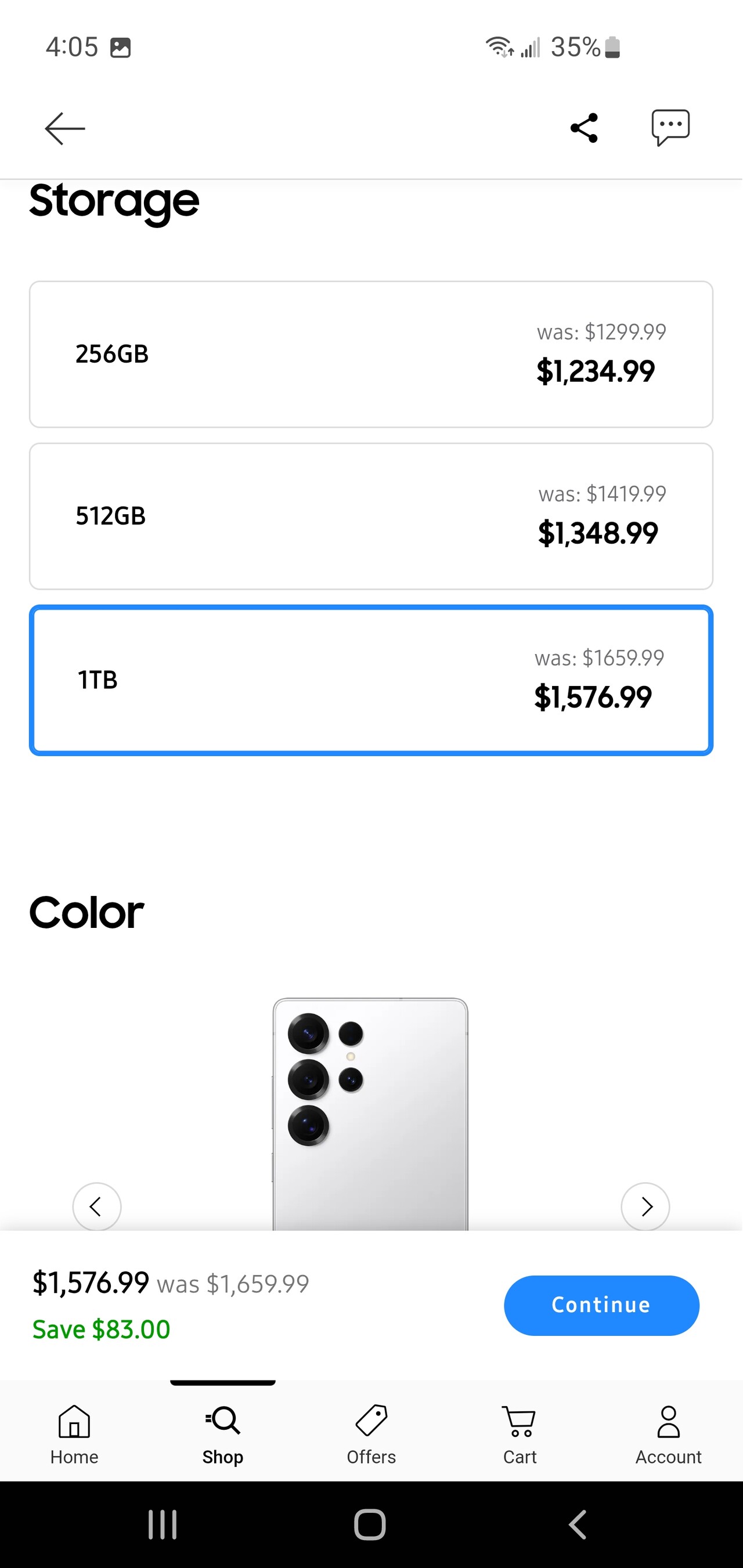Screen dimensions: 743x1568
Task: Select the 256GB storage option
Action: coord(371,354)
